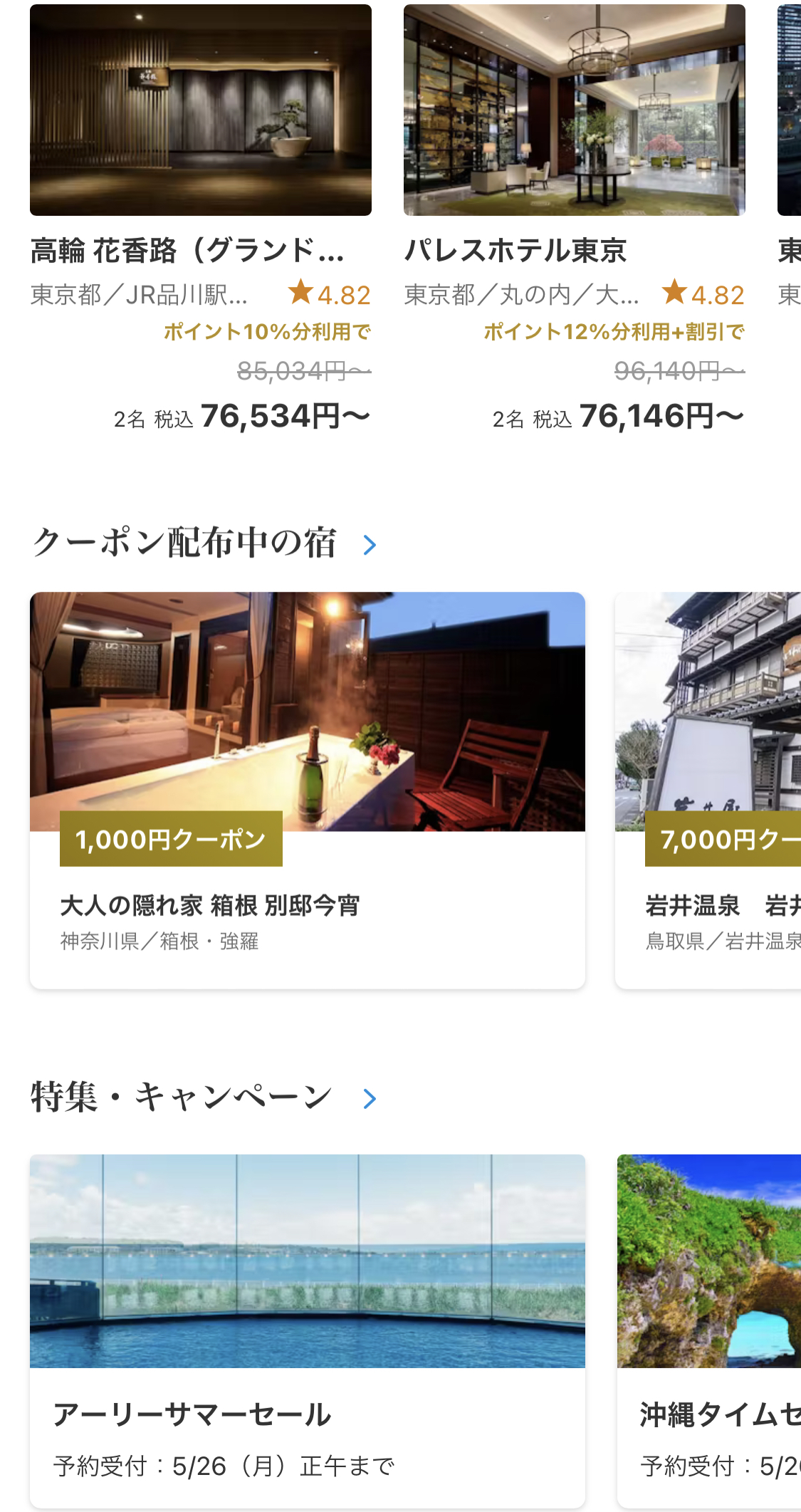801x1512 pixels.
Task: Open 岩井温泉 7,000円 coupon card
Action: (x=708, y=789)
